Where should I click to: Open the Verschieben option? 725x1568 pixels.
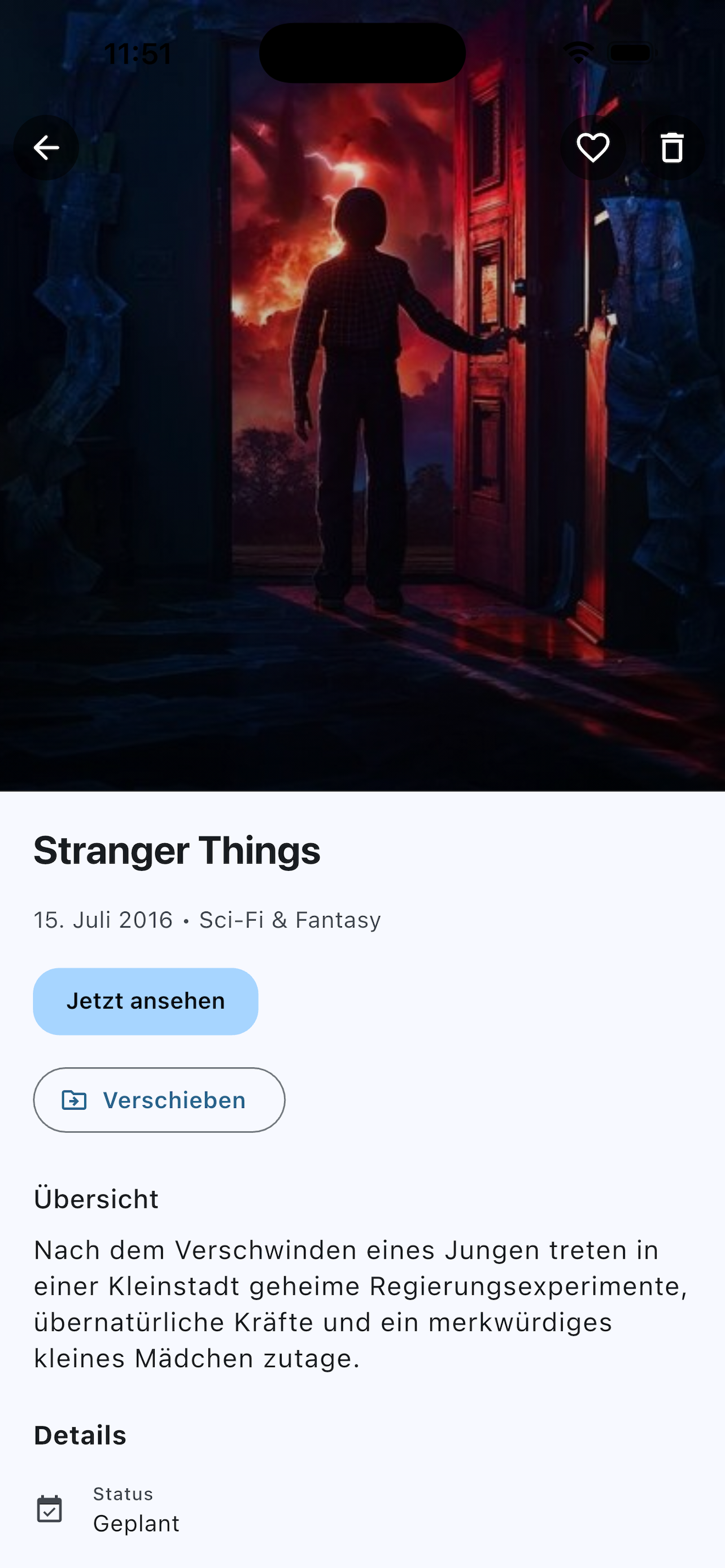(159, 1100)
